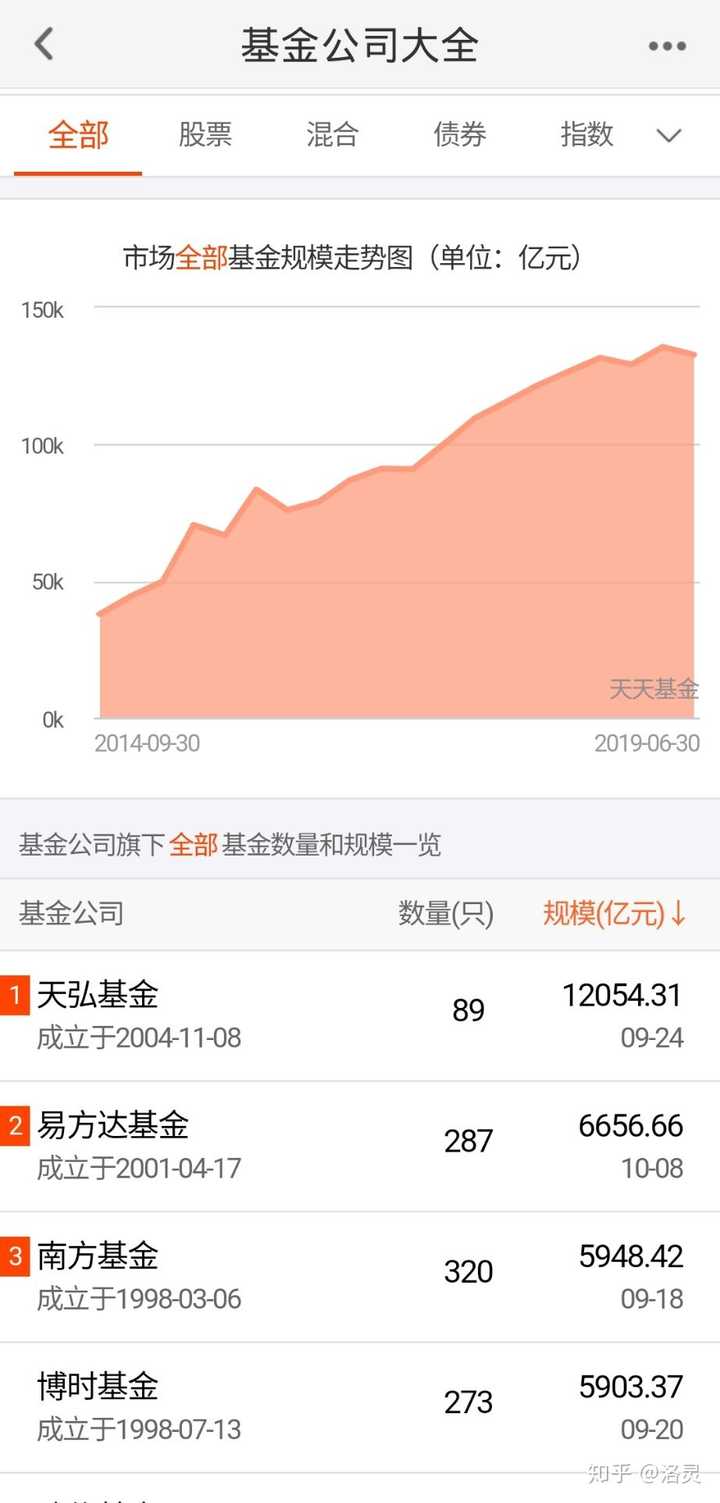This screenshot has height=1503, width=720.
Task: View the 南方基金 company row
Action: pos(360,1277)
